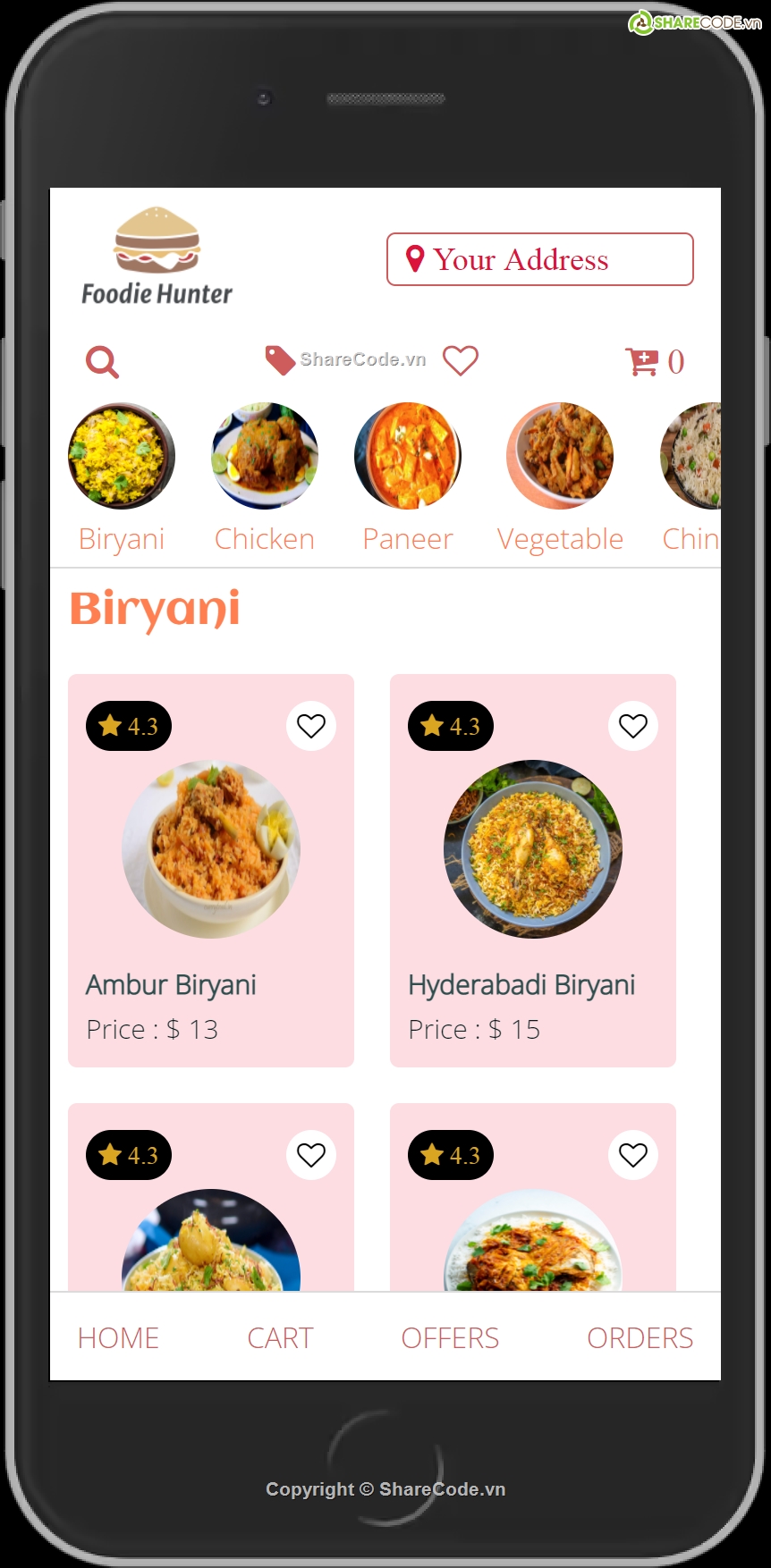Viewport: 771px width, 1568px height.
Task: Choose the Paneer category
Action: 408,477
